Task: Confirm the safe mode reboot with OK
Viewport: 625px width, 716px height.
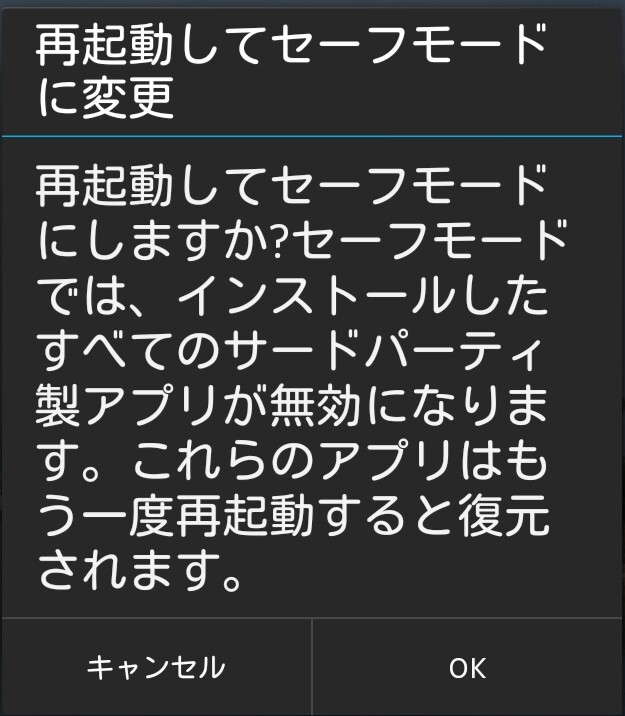Action: [468, 667]
